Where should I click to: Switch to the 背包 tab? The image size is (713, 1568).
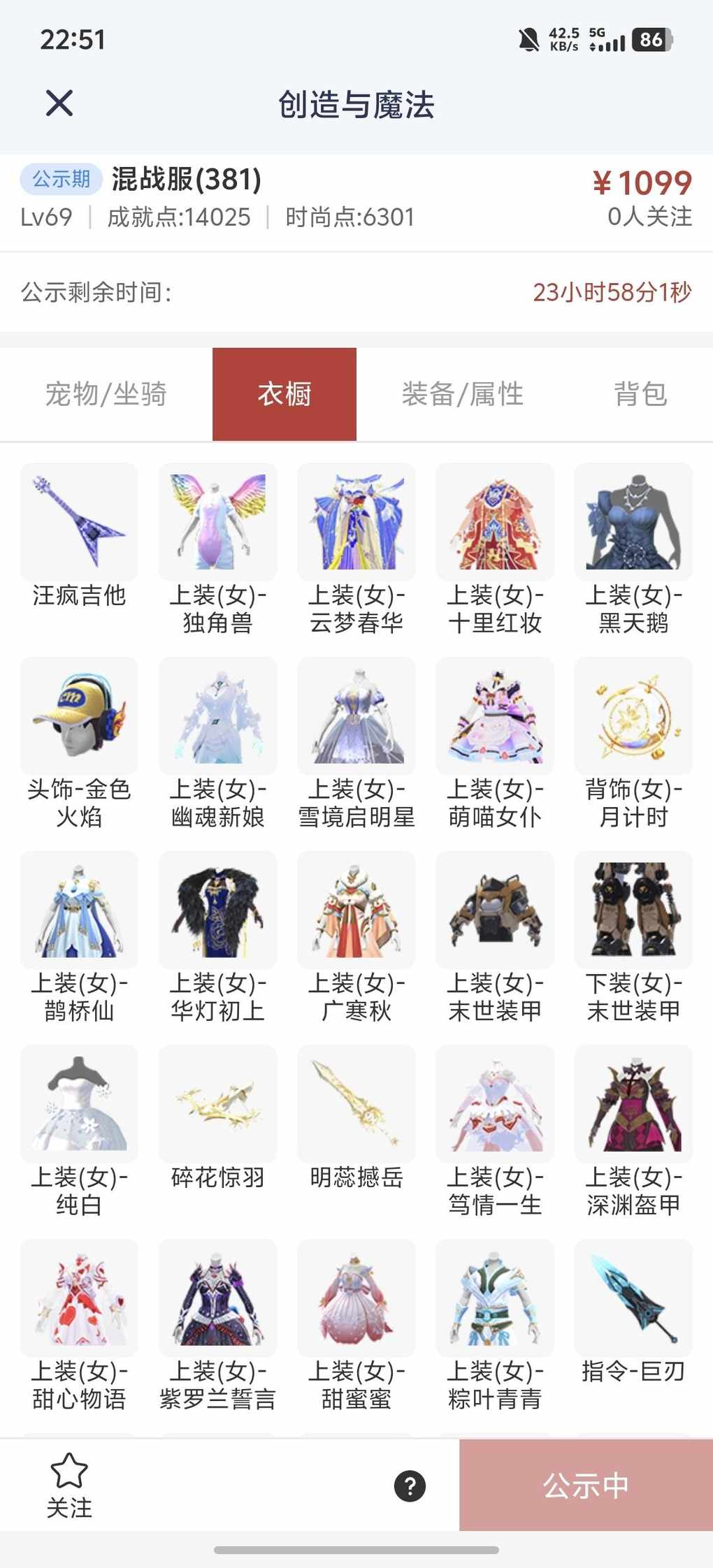tap(640, 394)
